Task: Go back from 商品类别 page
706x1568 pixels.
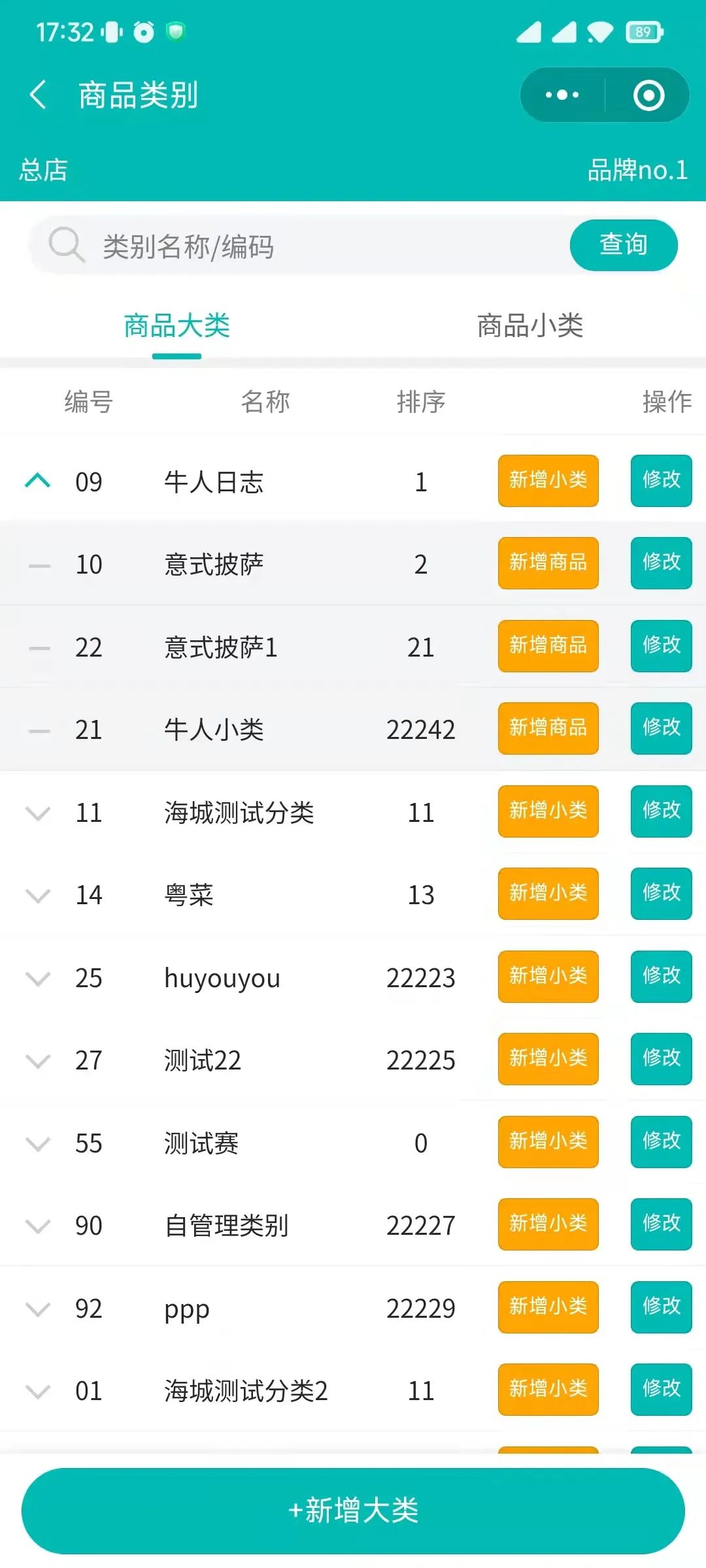Action: tap(39, 95)
